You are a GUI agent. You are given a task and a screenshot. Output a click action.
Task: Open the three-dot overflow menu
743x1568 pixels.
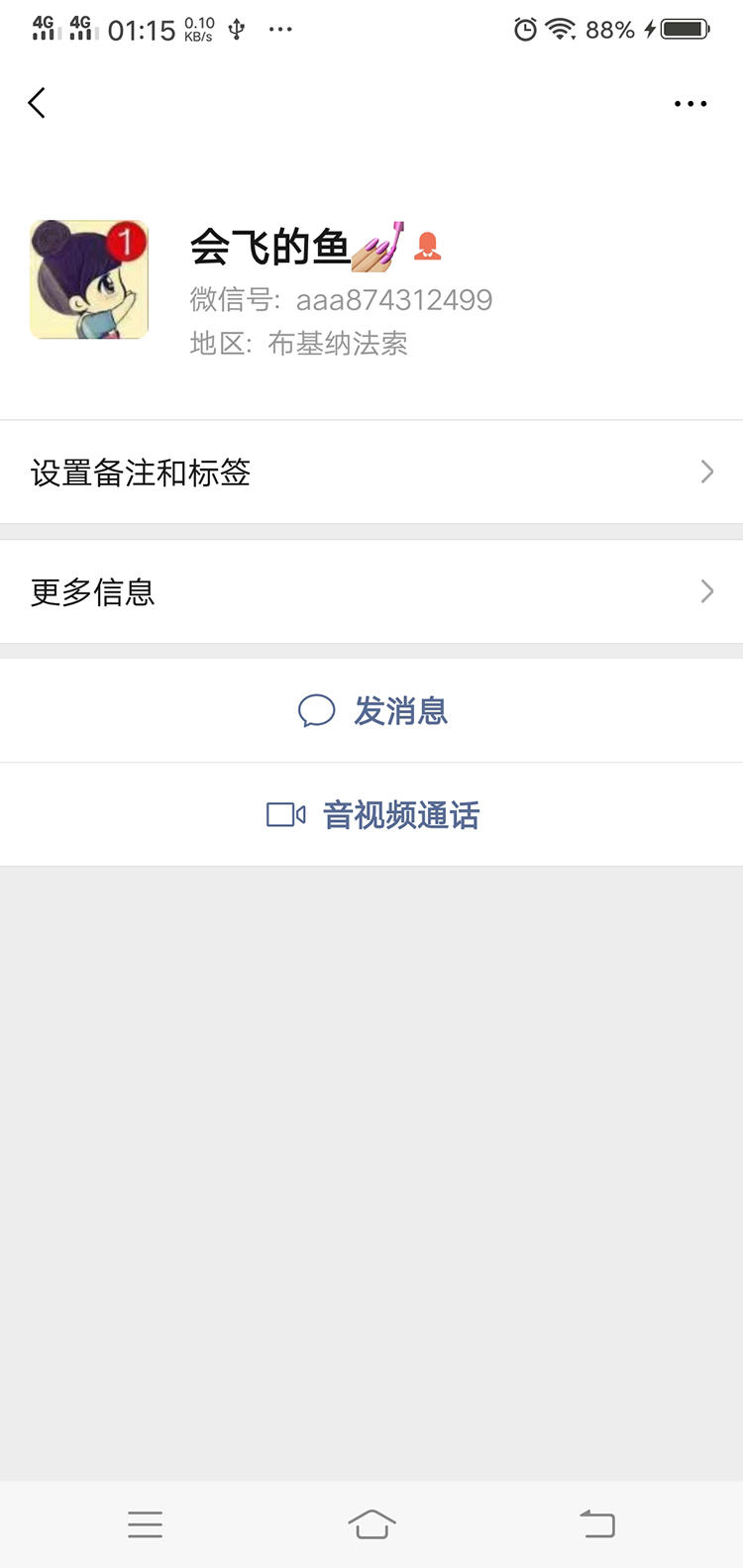click(690, 103)
